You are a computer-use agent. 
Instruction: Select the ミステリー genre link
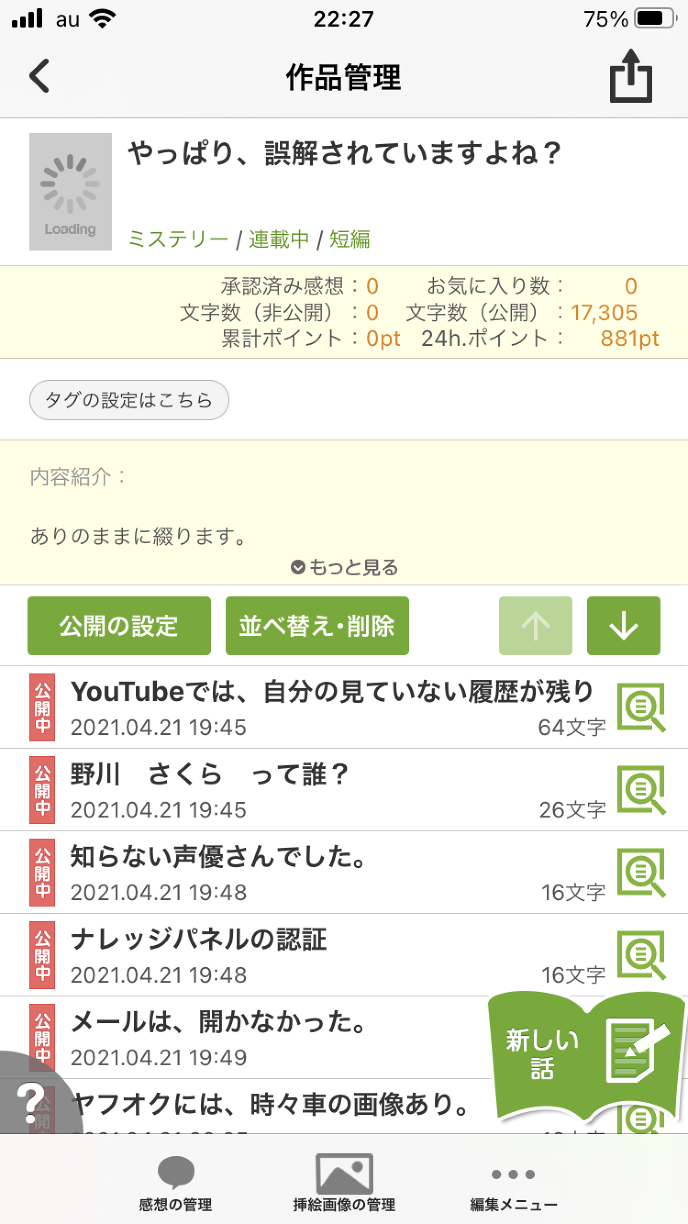pyautogui.click(x=178, y=239)
